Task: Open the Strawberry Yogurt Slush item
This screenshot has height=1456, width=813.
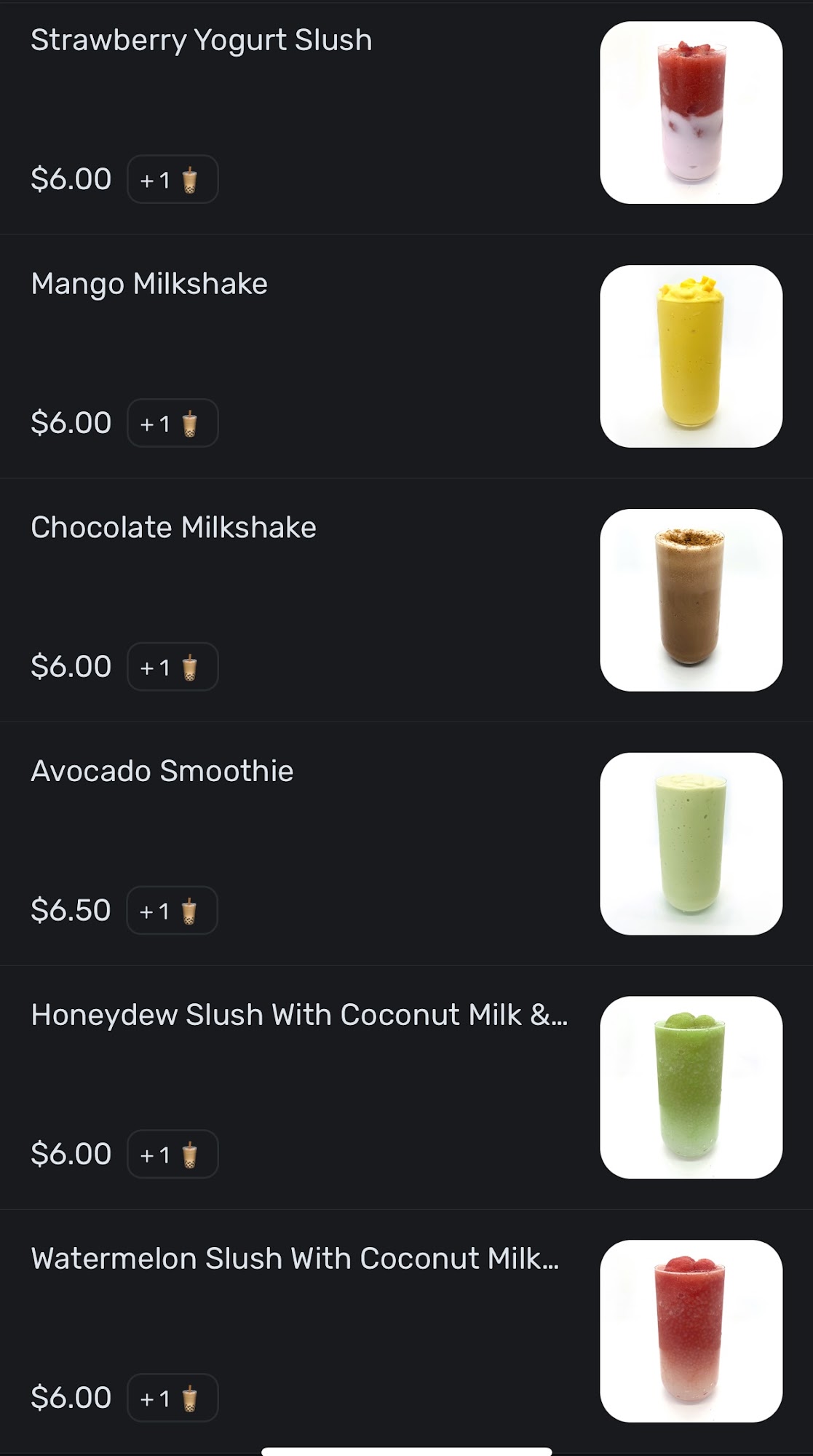Action: point(202,41)
